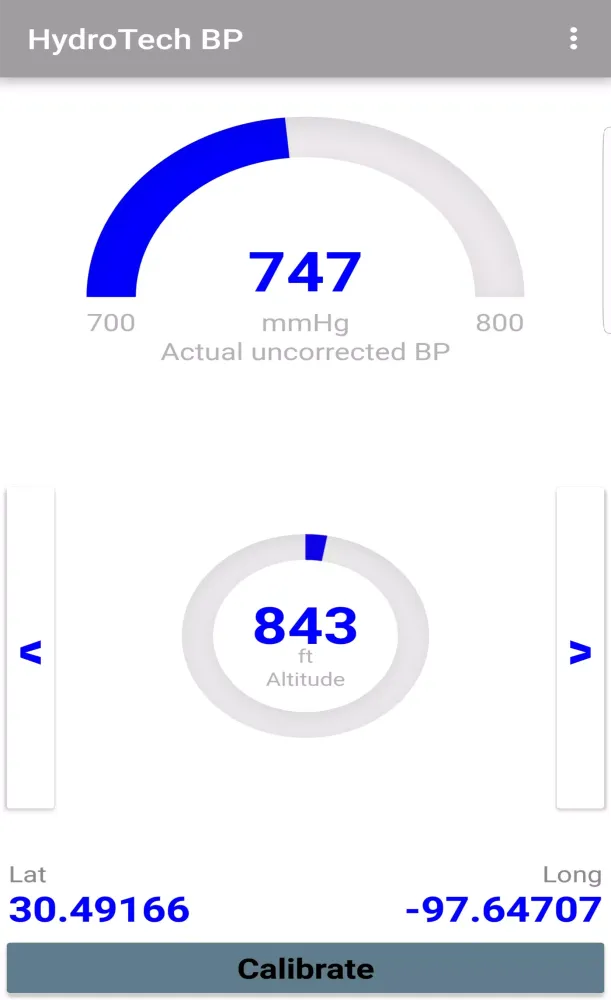611x1000 pixels.
Task: Open the overflow menu
Action: (x=573, y=39)
